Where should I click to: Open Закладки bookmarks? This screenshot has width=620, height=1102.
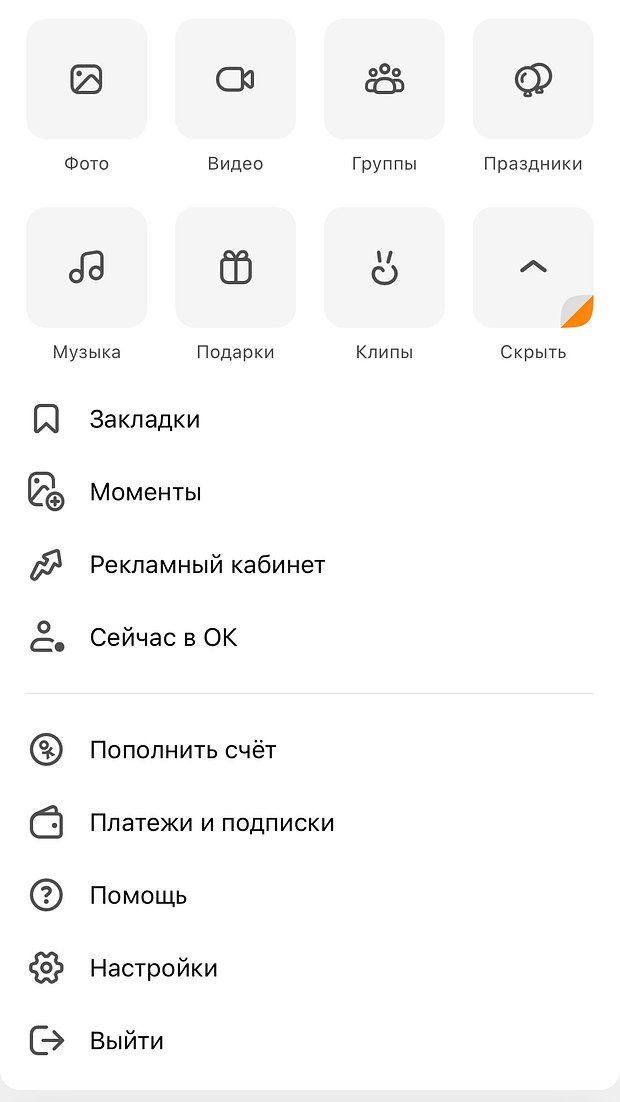coord(310,420)
